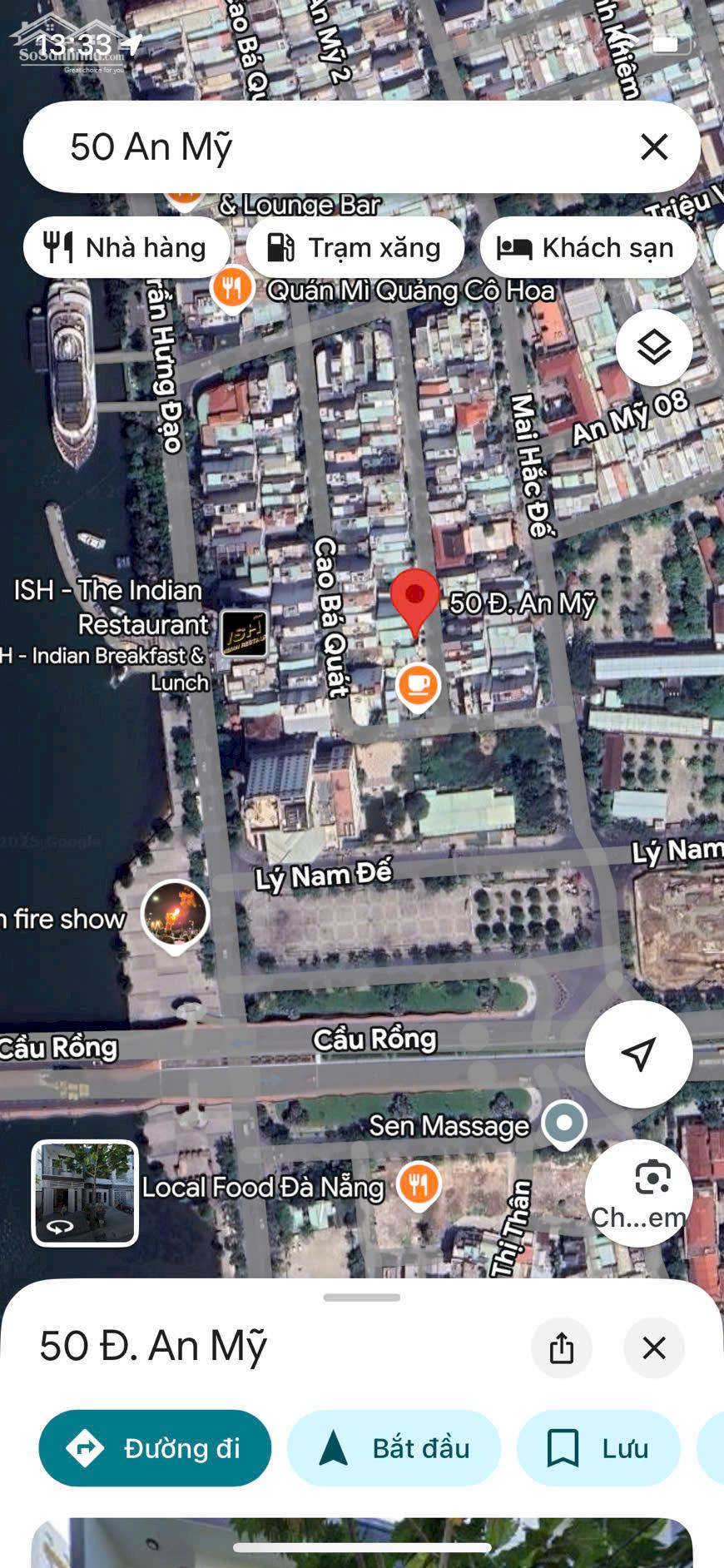Get directions with Đường đi
724x1568 pixels.
155,1448
